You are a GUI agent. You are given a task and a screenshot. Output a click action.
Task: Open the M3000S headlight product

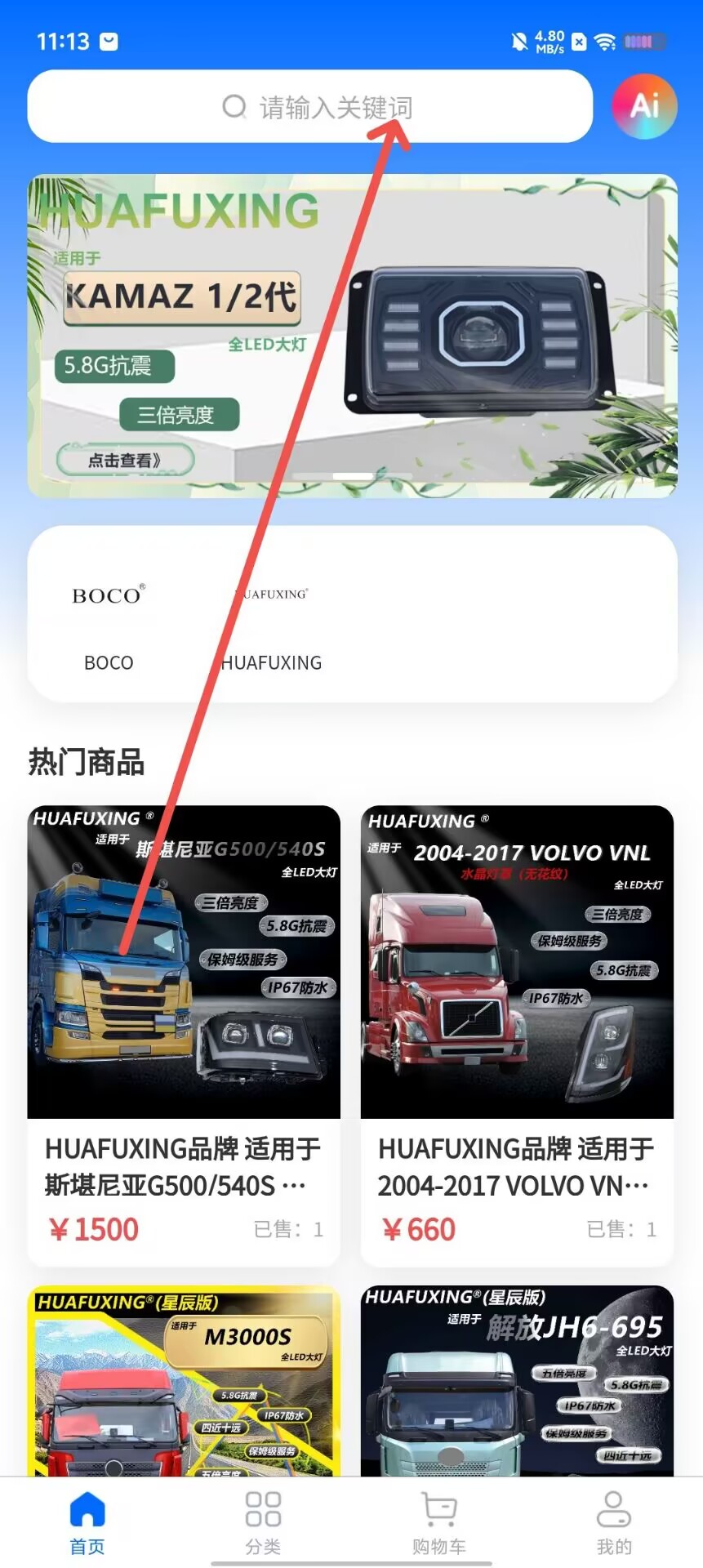184,1382
